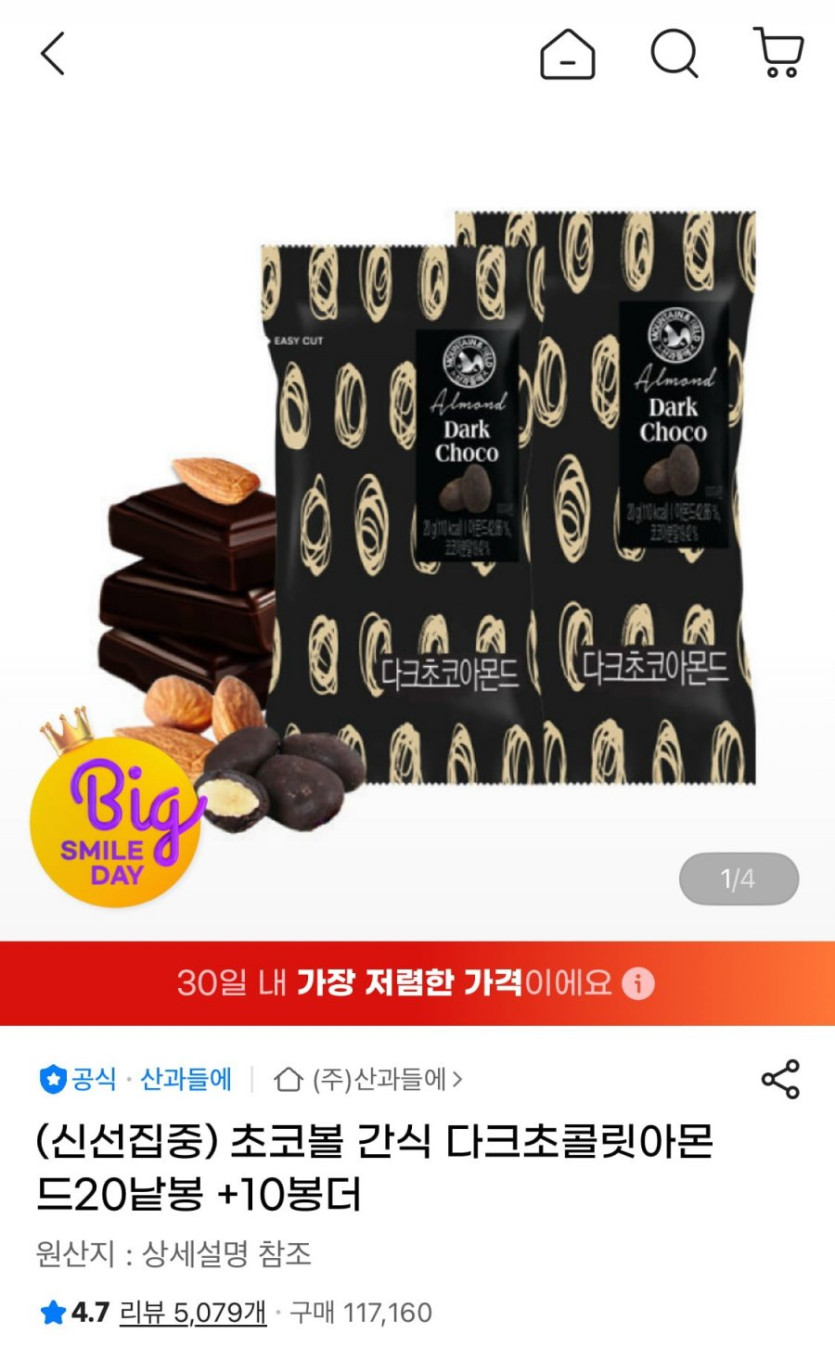Open the 5,079 reviews link
Viewport: 835px width, 1347px height.
[x=193, y=1312]
